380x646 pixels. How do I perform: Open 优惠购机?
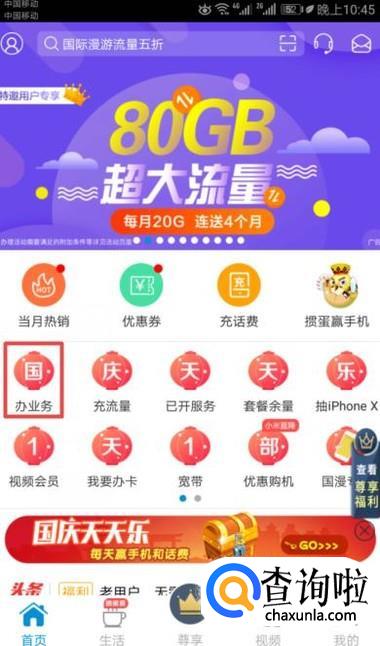pos(268,456)
